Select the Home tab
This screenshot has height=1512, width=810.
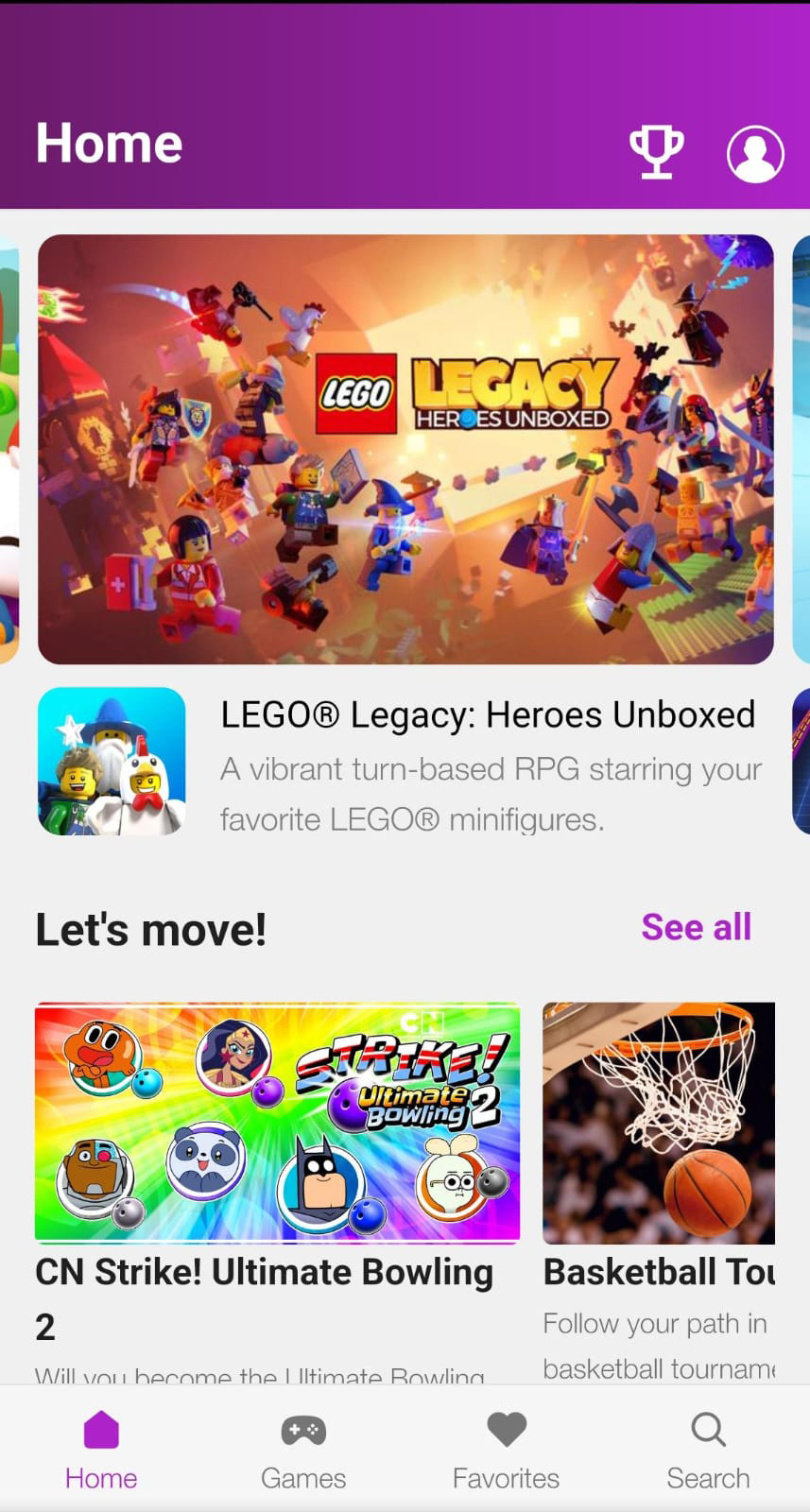point(101,1450)
